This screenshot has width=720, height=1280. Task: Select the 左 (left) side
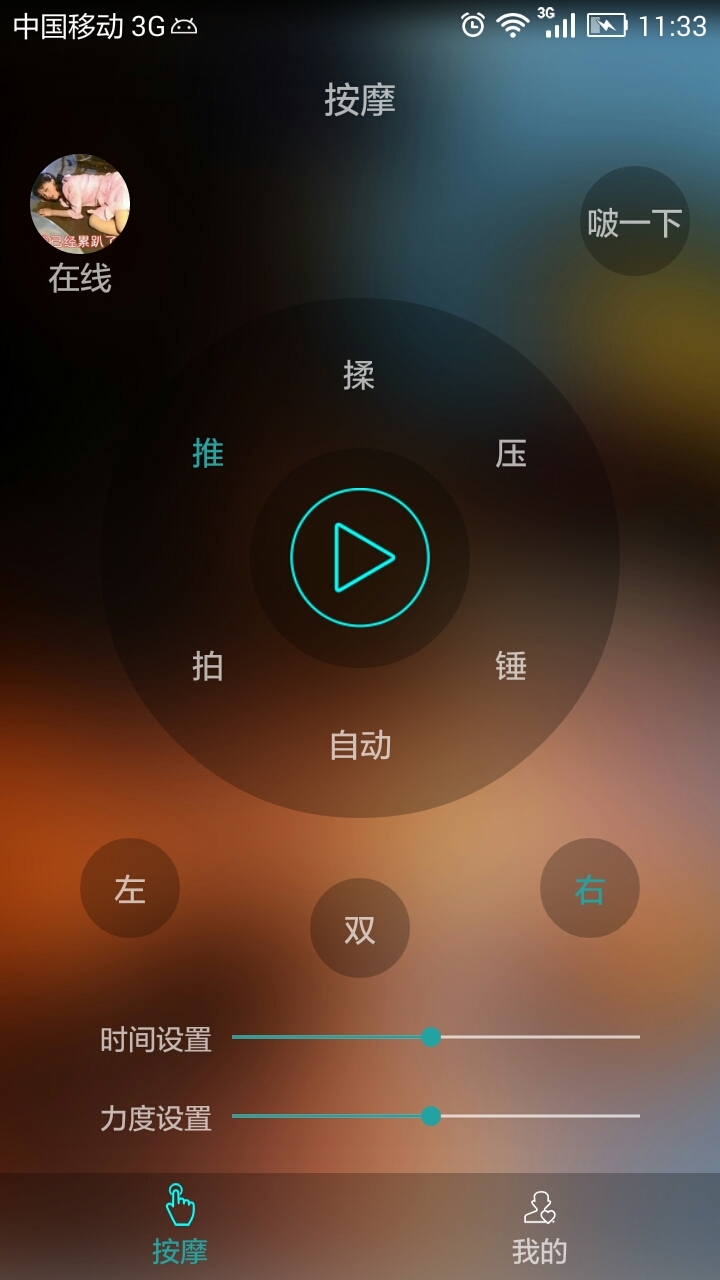[130, 888]
